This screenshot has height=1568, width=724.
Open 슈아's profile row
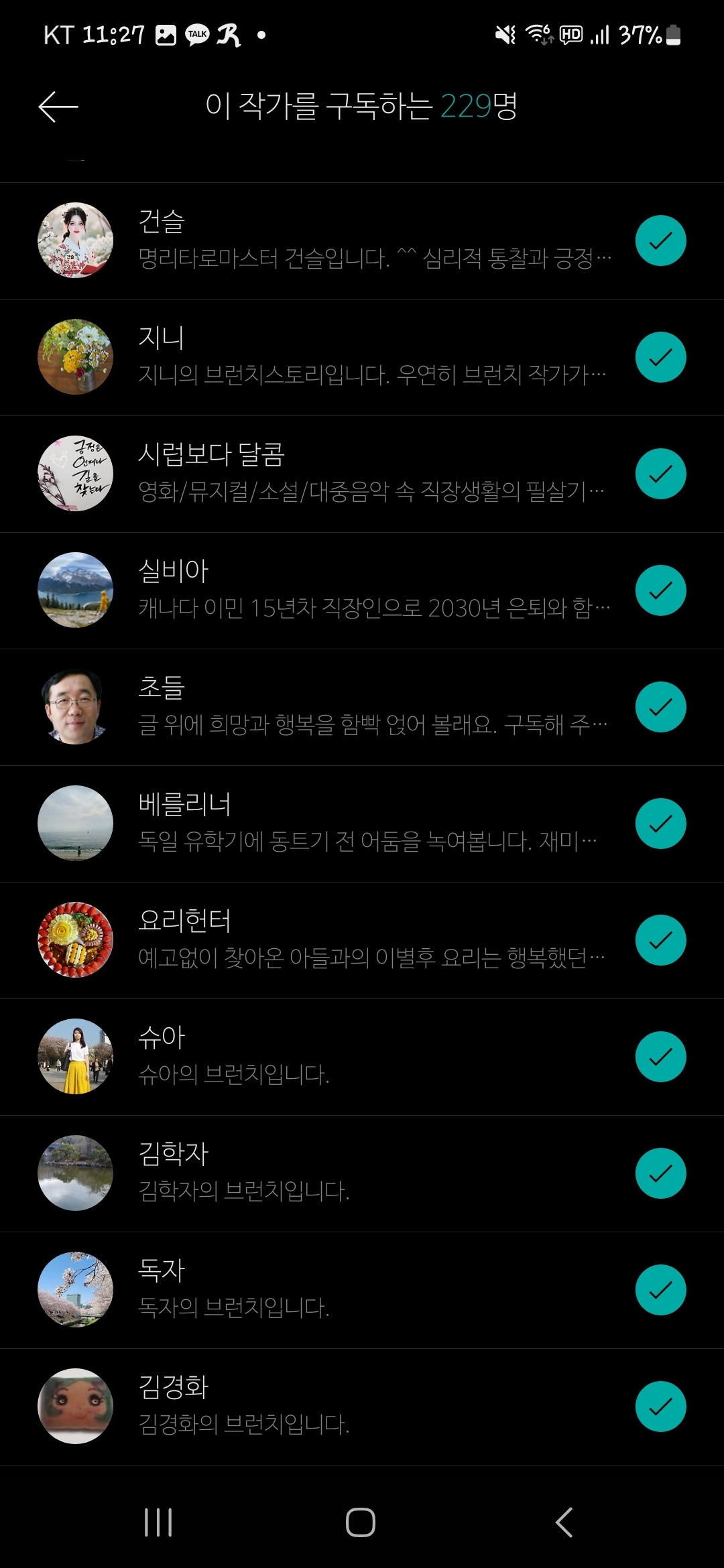point(362,1057)
